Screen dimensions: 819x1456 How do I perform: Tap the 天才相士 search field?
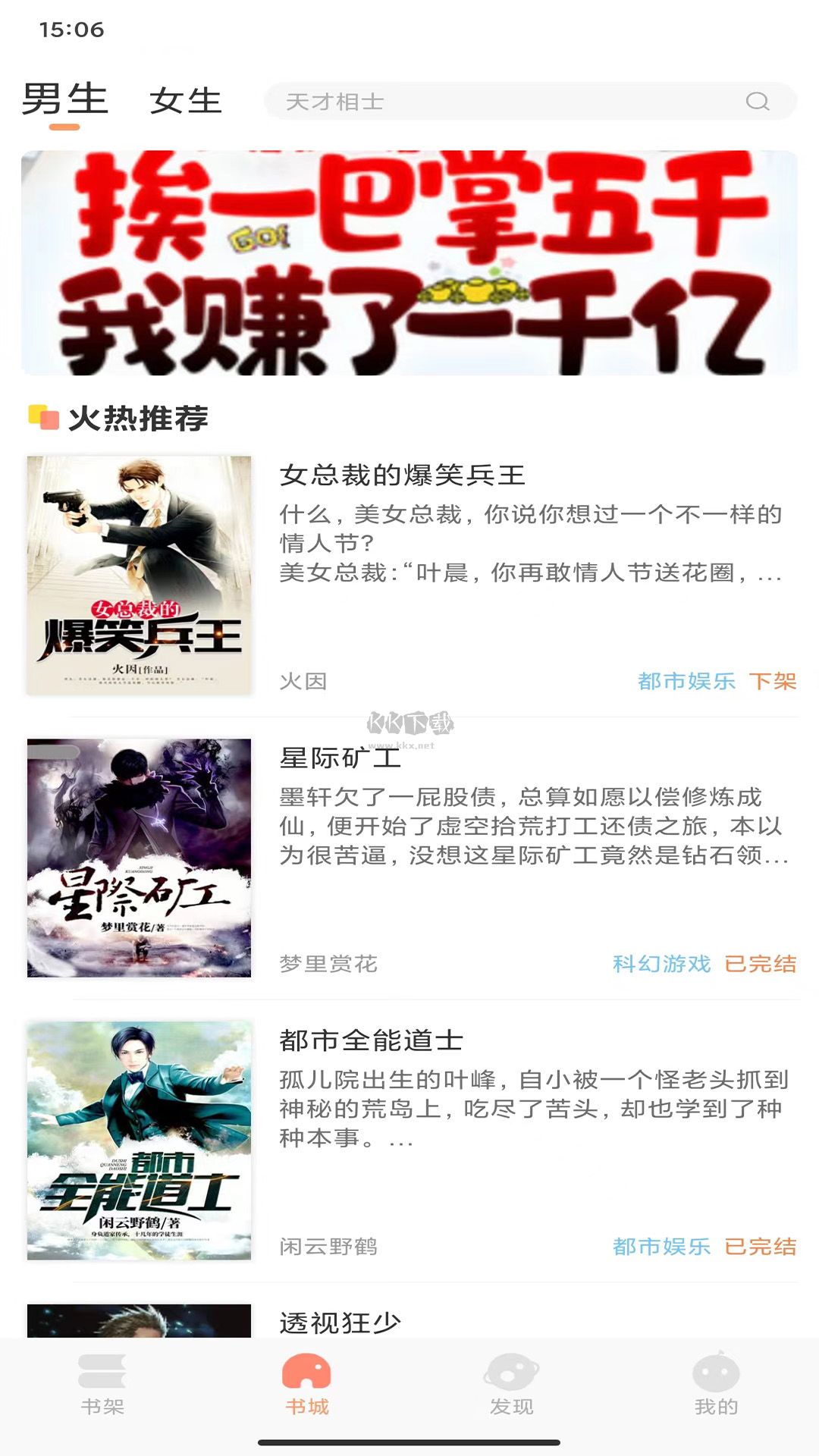(x=500, y=102)
